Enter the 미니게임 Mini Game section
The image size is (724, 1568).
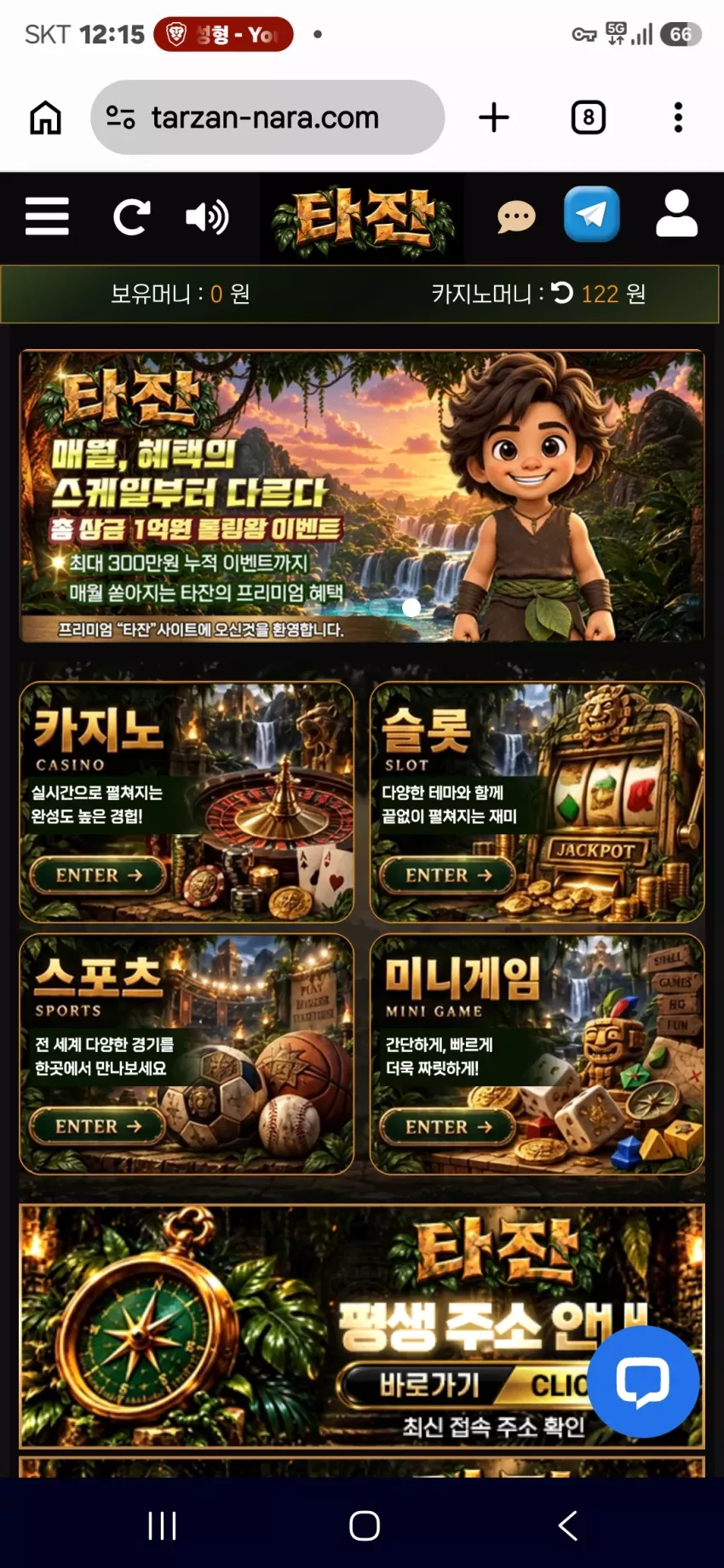pos(448,1126)
